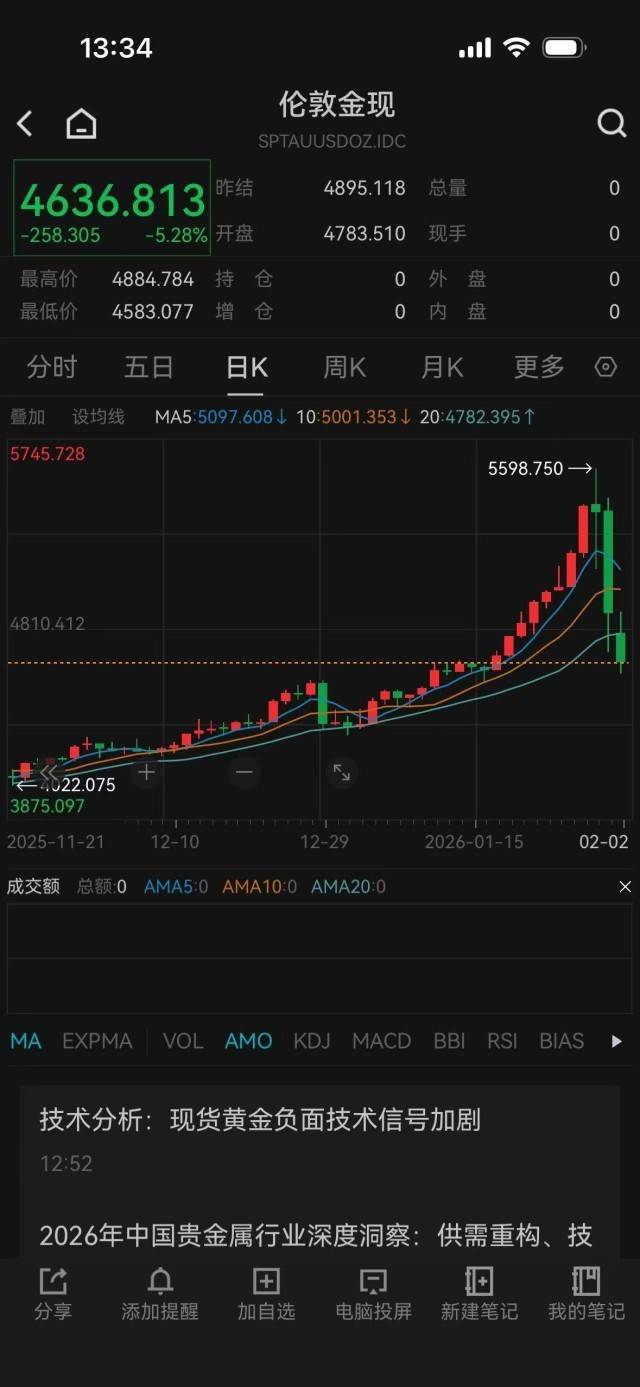Switch to the 分时 chart tab
This screenshot has height=1387, width=640.
(x=52, y=367)
